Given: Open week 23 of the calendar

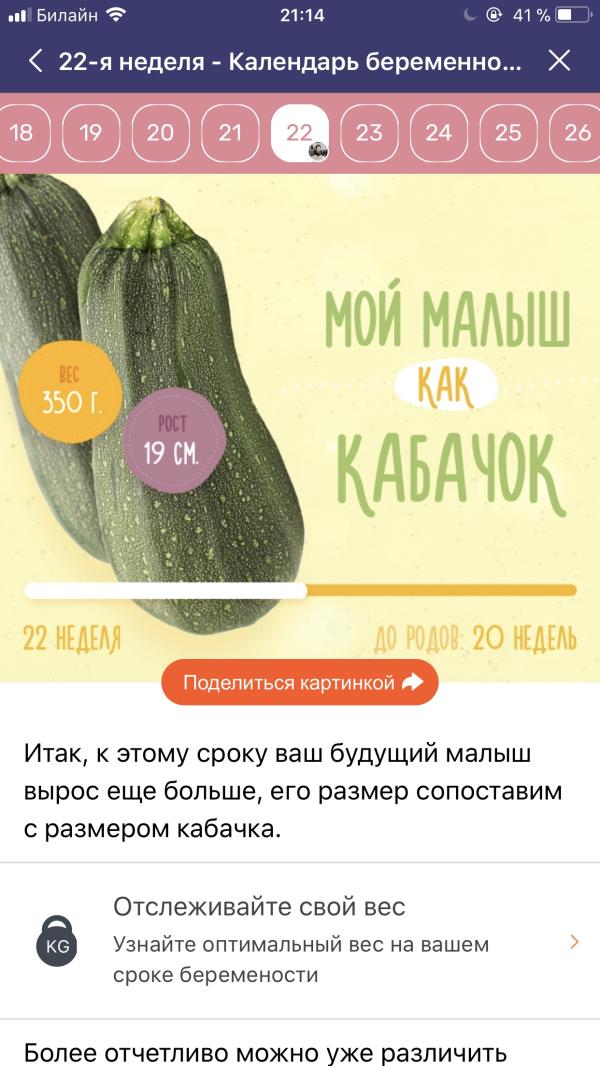Looking at the screenshot, I should coord(369,133).
